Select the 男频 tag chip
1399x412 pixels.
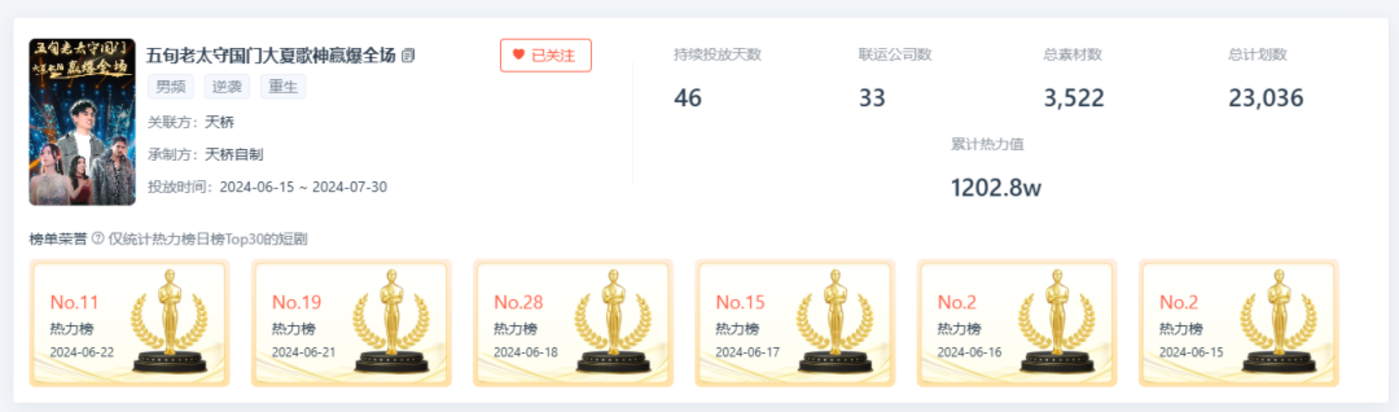171,87
